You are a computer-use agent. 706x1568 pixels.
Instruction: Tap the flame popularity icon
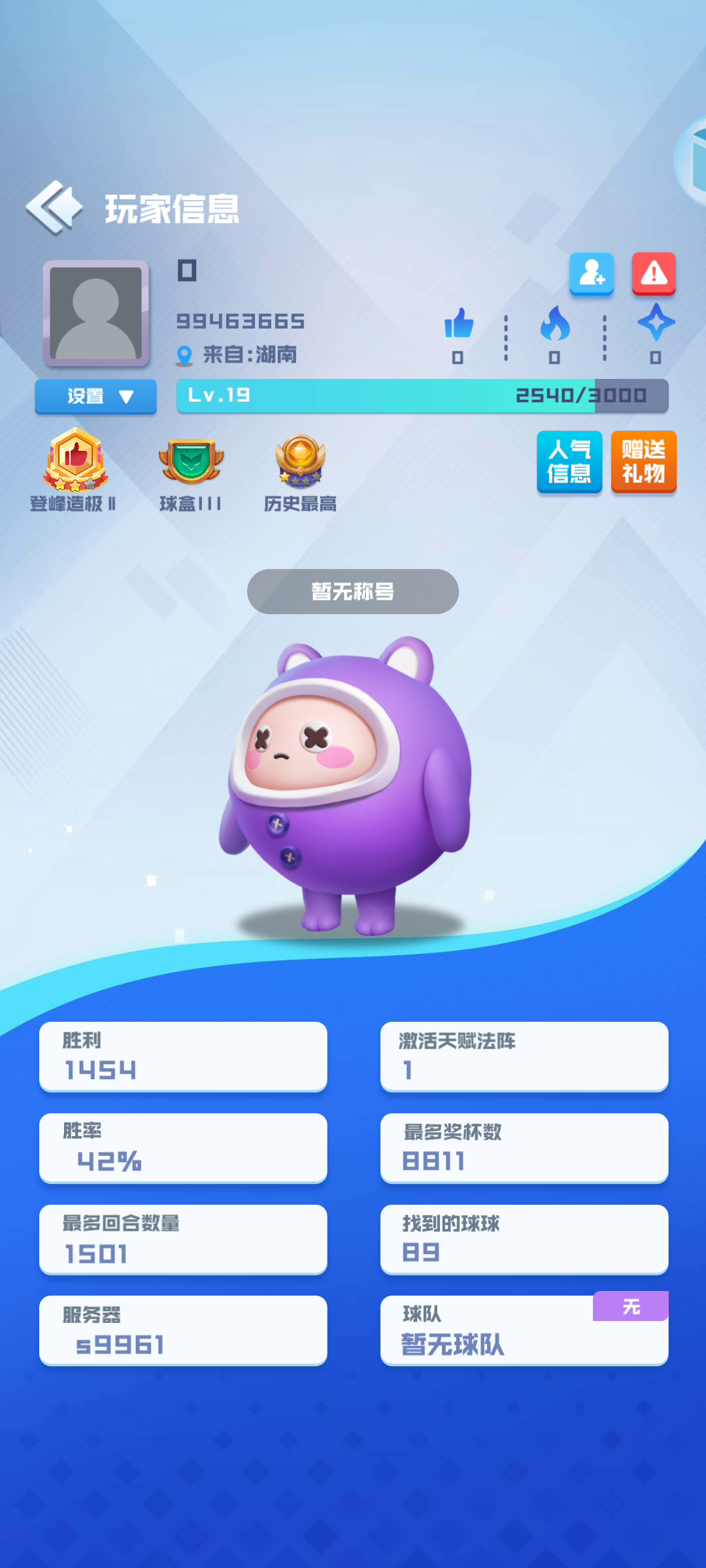point(555,324)
